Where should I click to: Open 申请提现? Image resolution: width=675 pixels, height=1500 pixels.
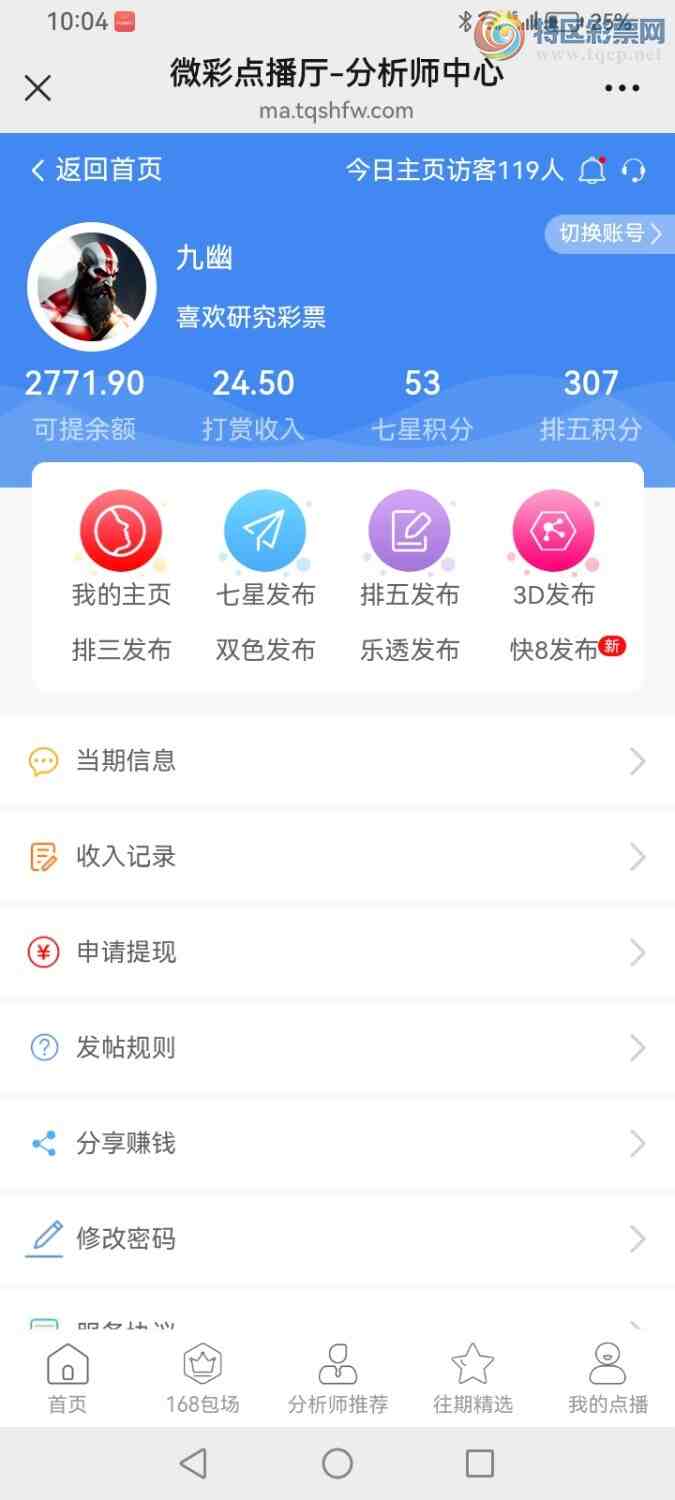click(337, 953)
